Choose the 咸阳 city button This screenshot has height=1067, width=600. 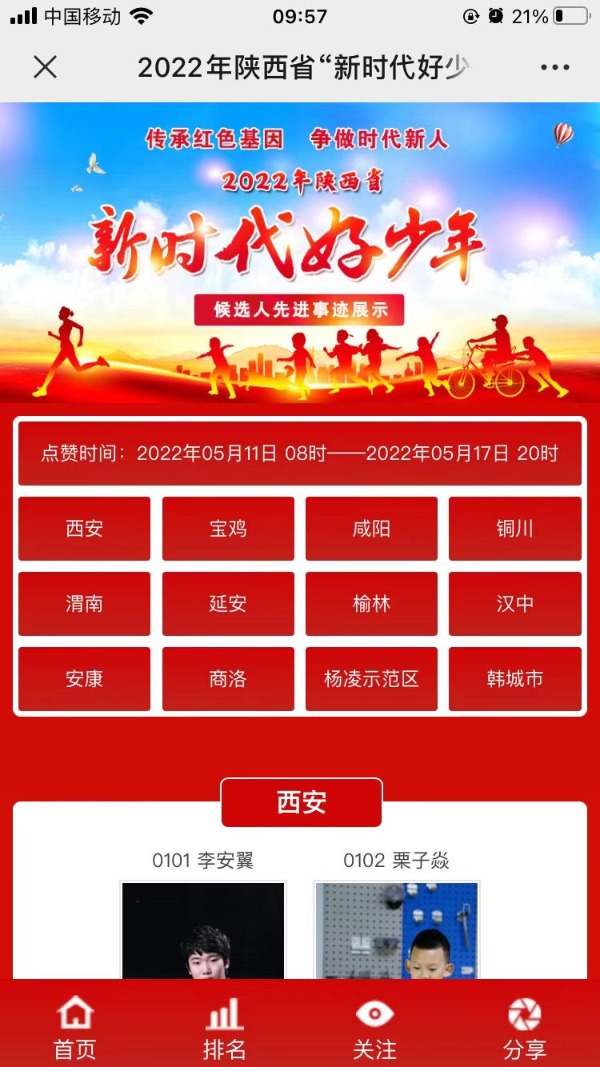coord(371,529)
